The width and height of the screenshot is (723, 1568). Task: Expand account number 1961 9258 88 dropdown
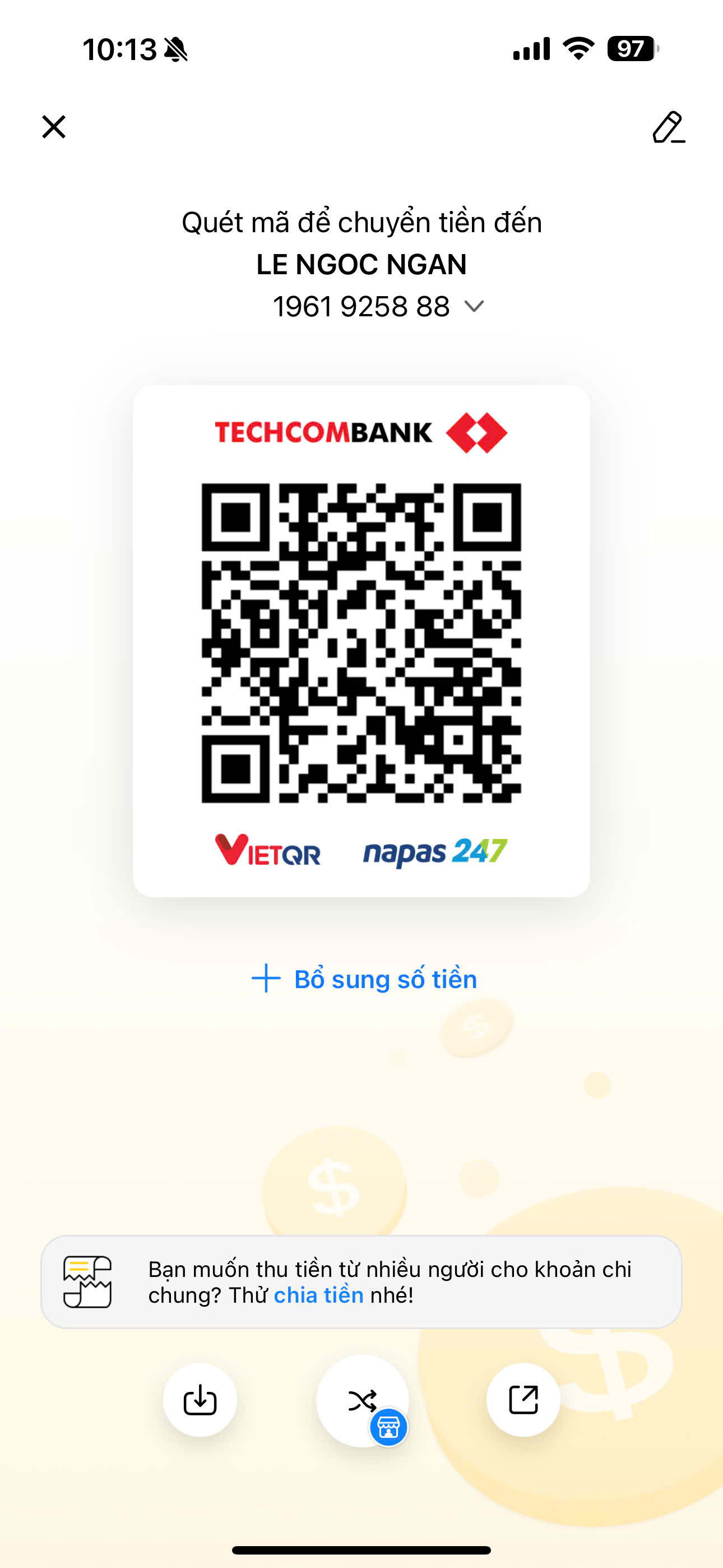(474, 306)
